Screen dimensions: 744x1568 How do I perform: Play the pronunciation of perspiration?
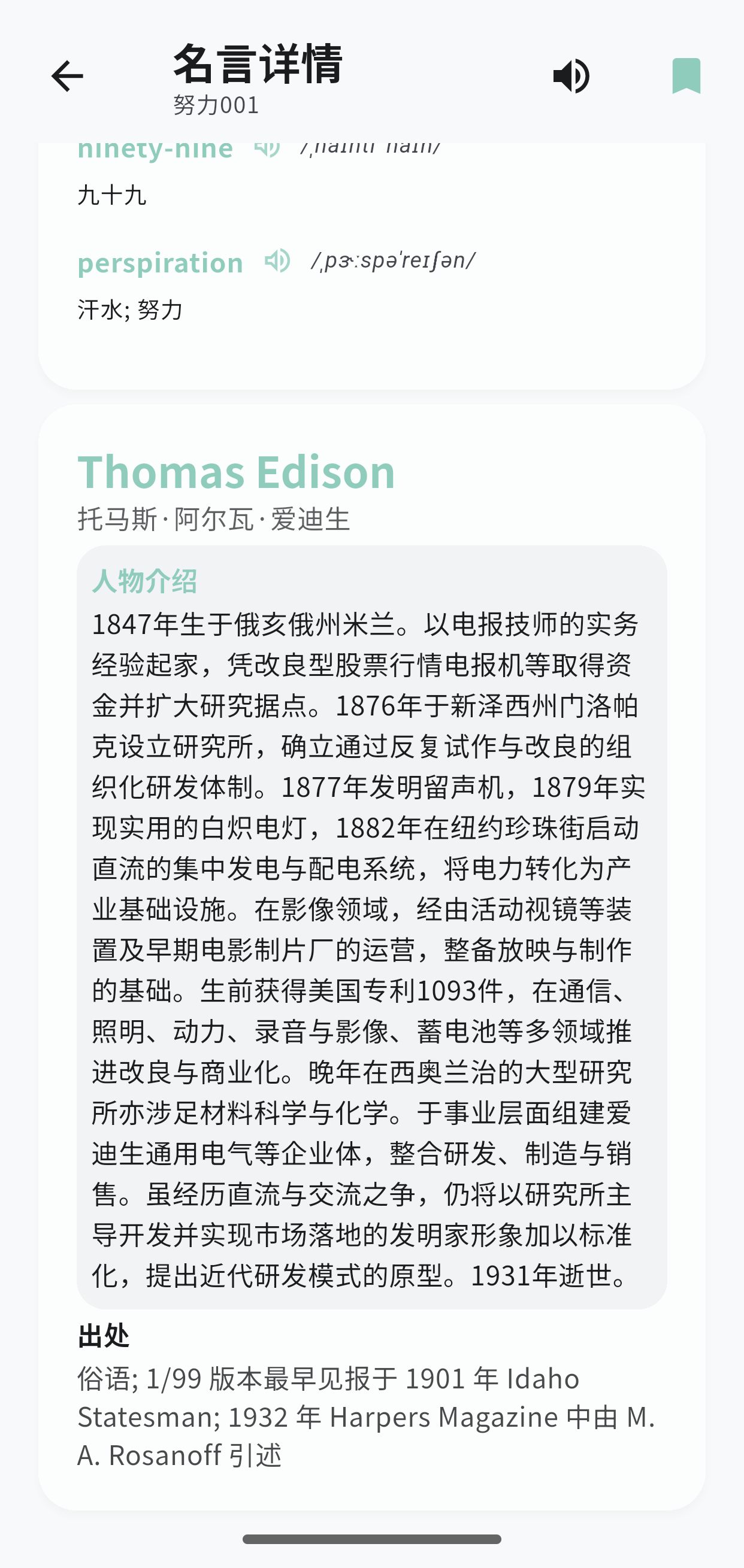(x=277, y=261)
